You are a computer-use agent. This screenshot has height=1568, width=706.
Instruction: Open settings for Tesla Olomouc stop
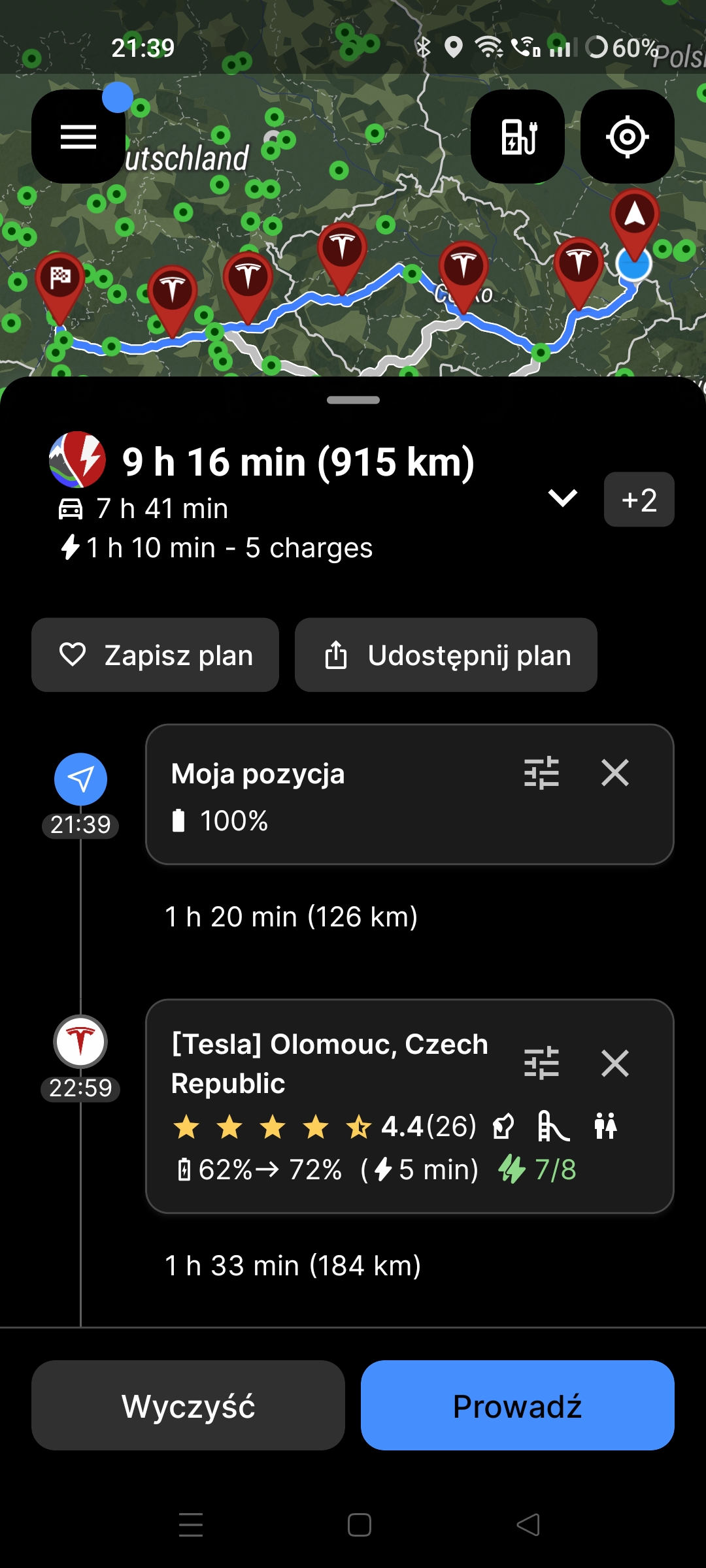click(541, 1063)
